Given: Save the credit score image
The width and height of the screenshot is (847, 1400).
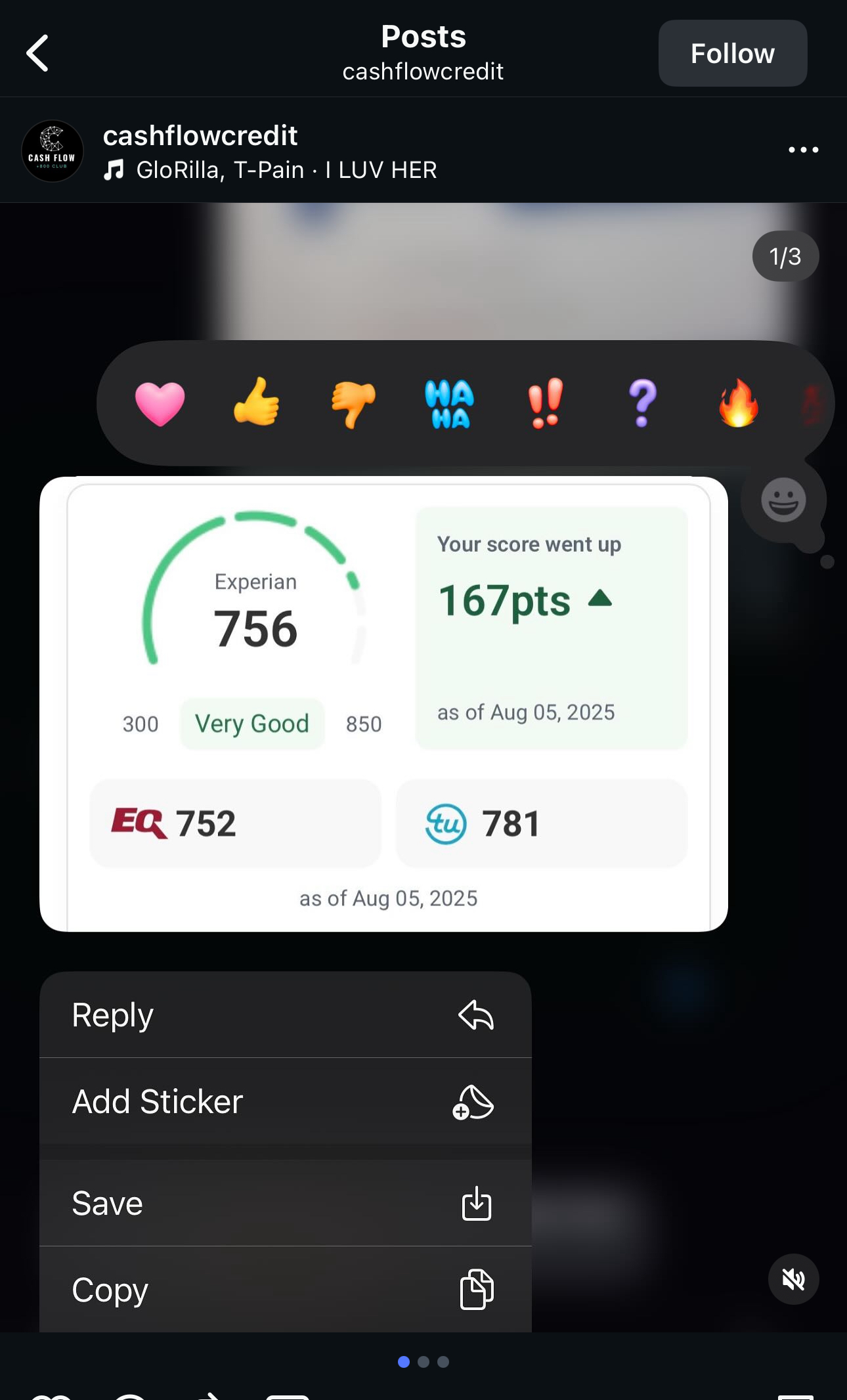Looking at the screenshot, I should [285, 1203].
